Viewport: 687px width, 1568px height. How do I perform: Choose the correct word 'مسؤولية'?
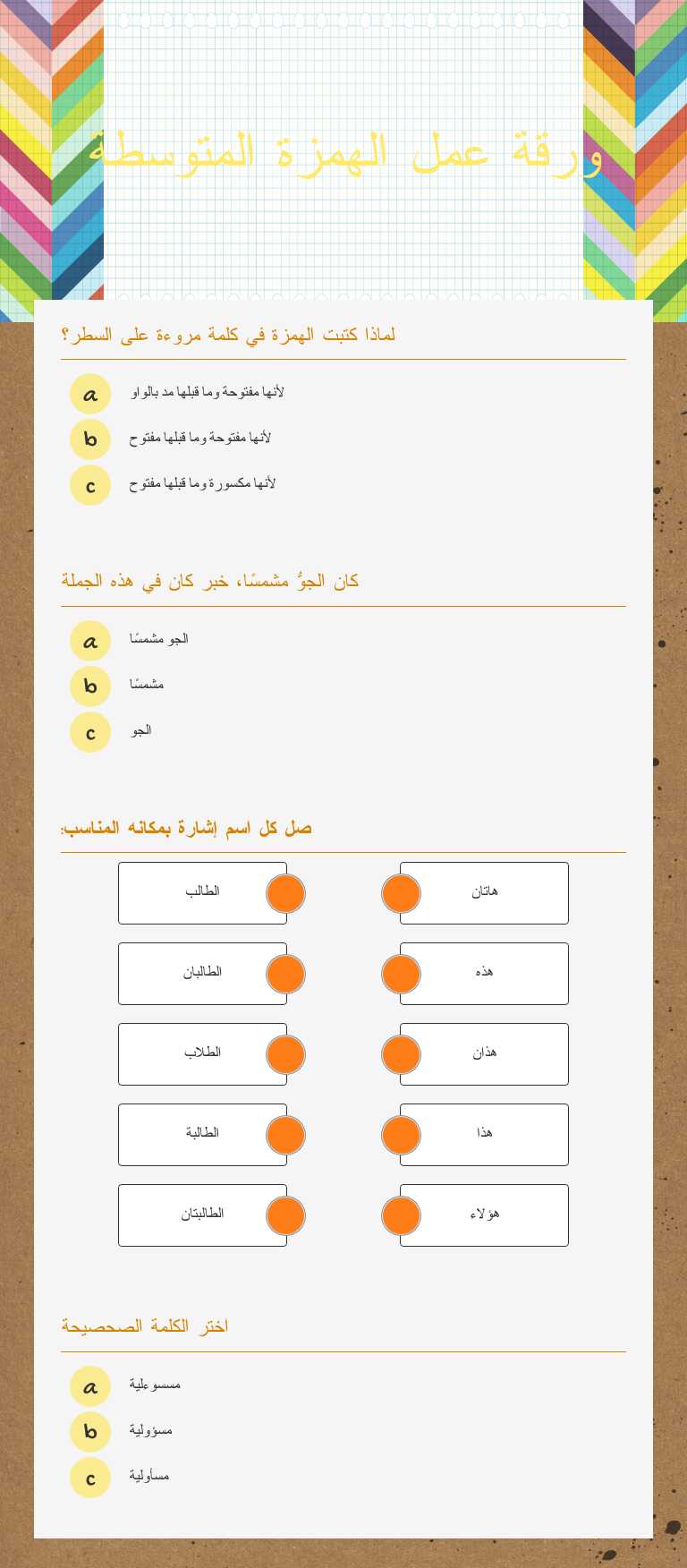(x=89, y=1431)
